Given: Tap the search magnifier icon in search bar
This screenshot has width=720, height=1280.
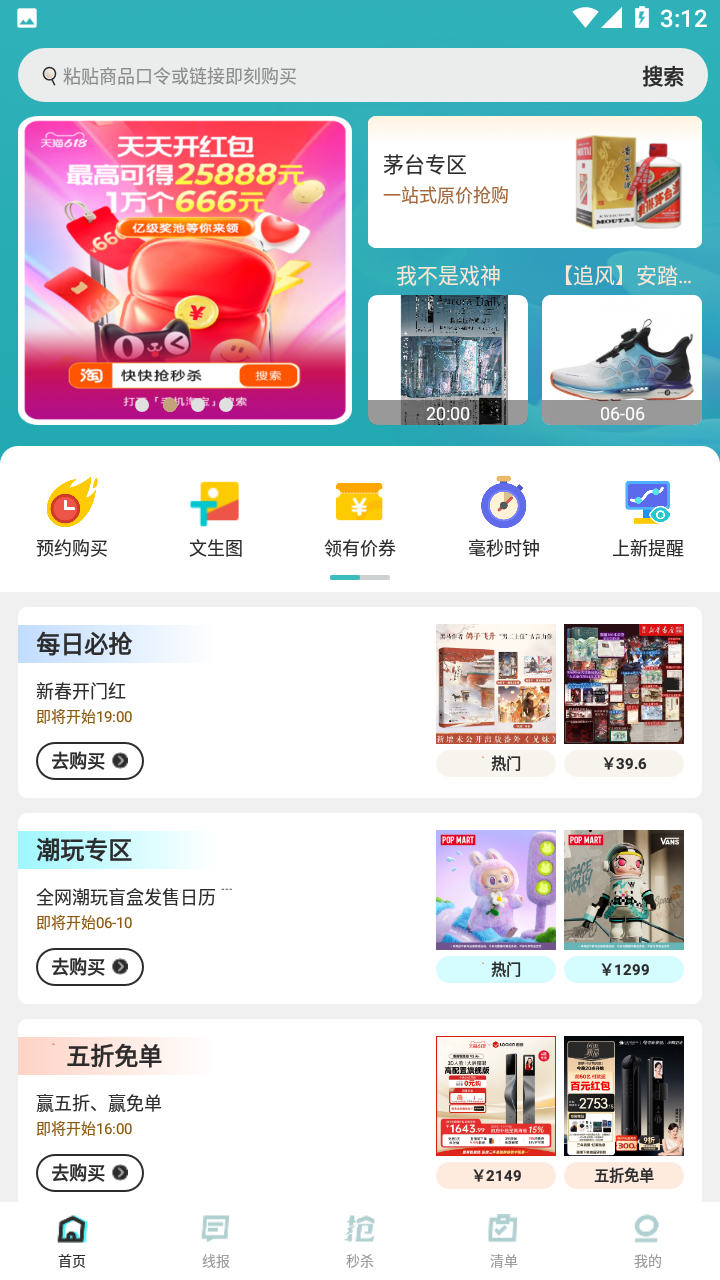Looking at the screenshot, I should [x=48, y=75].
